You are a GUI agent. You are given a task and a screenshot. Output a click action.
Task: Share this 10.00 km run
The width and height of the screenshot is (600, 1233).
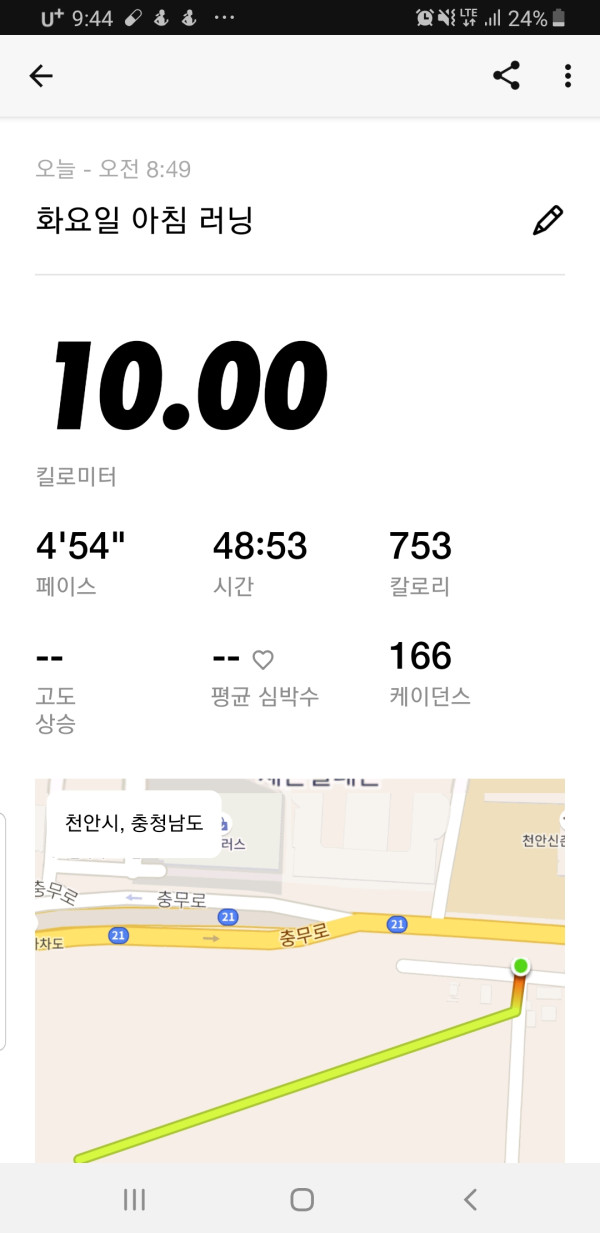click(507, 76)
